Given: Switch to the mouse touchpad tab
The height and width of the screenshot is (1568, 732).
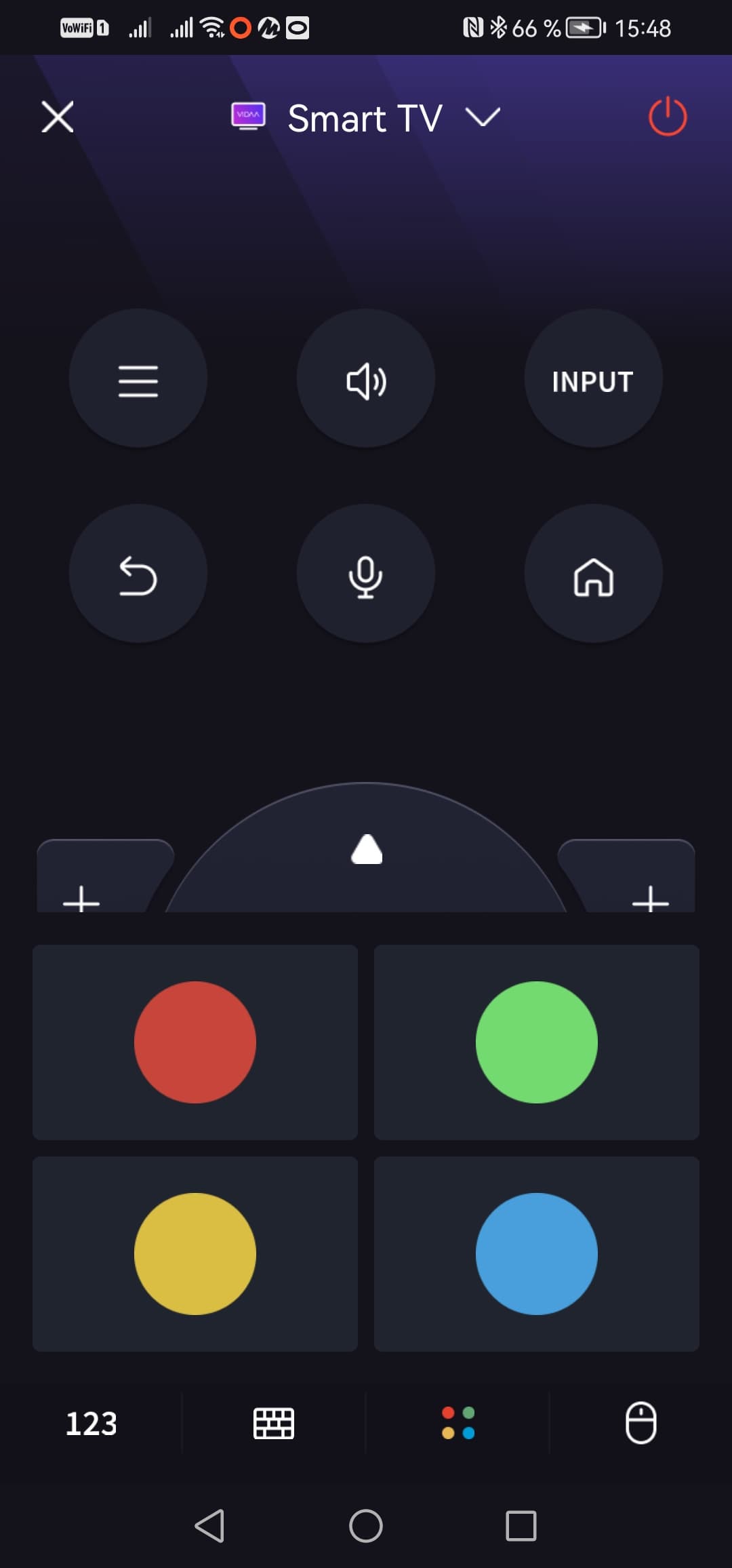Looking at the screenshot, I should (x=640, y=1423).
